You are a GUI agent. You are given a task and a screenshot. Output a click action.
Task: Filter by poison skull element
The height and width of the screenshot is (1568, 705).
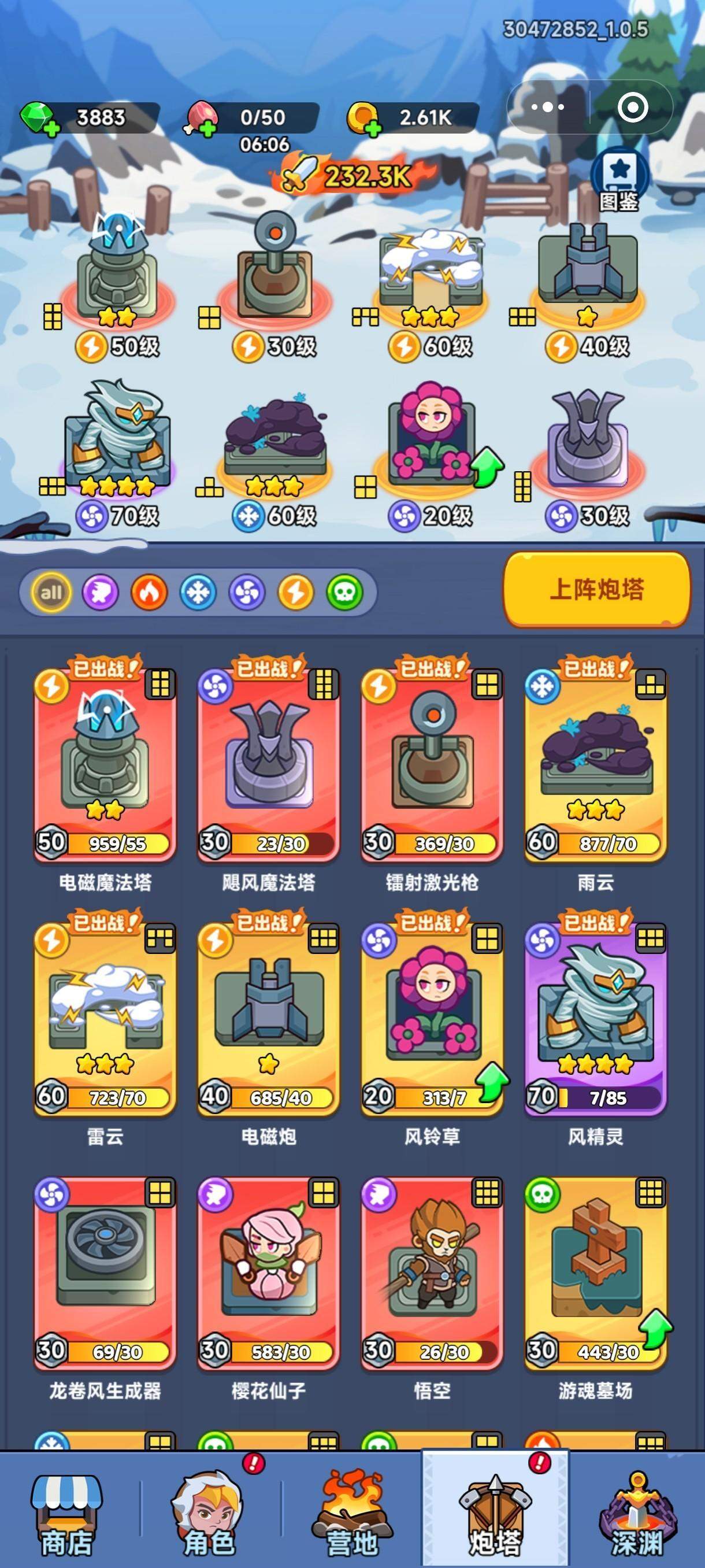[x=344, y=591]
